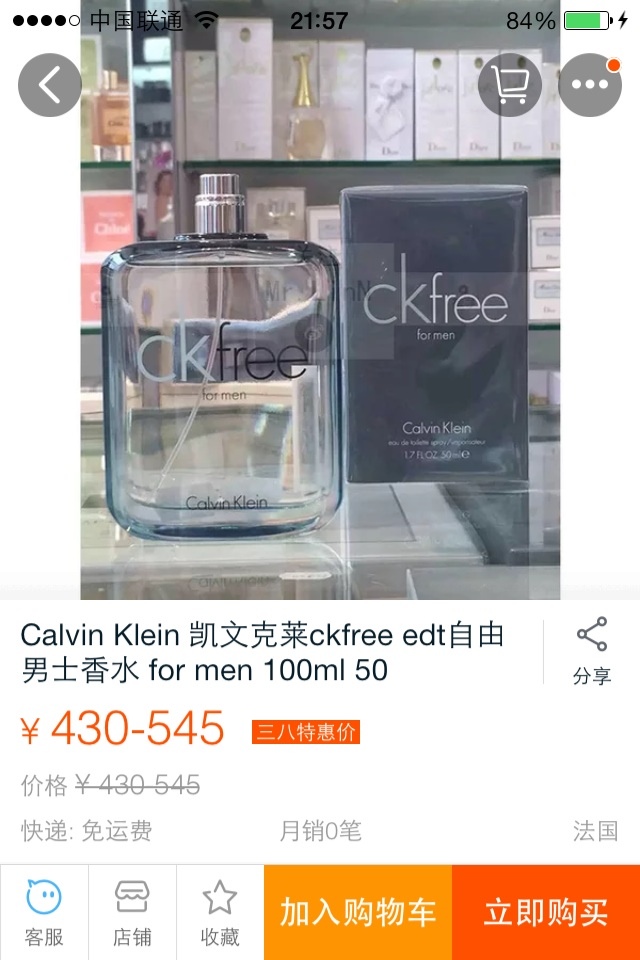Tap 加入购物车 to add to cart
The width and height of the screenshot is (640, 960).
358,912
